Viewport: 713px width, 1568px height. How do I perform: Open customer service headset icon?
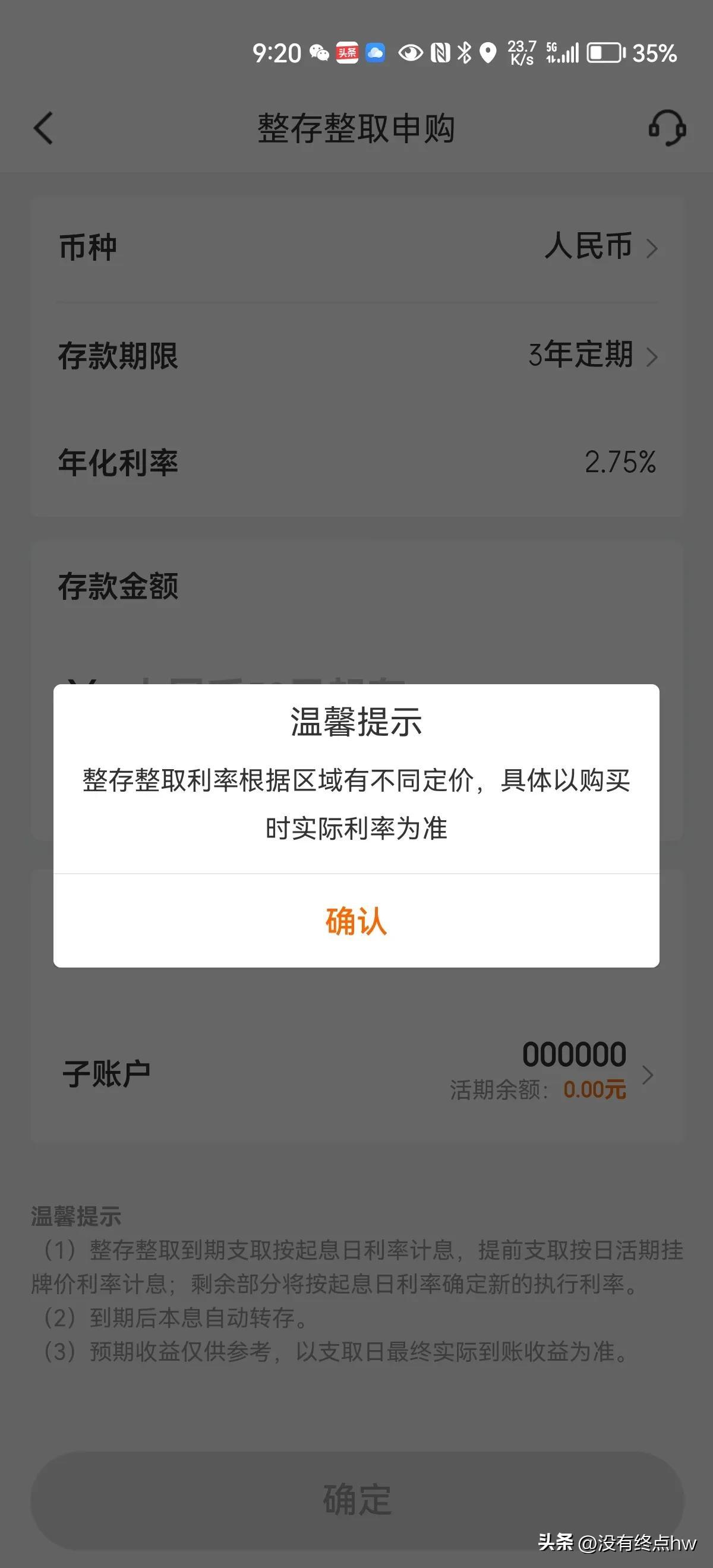click(x=667, y=128)
